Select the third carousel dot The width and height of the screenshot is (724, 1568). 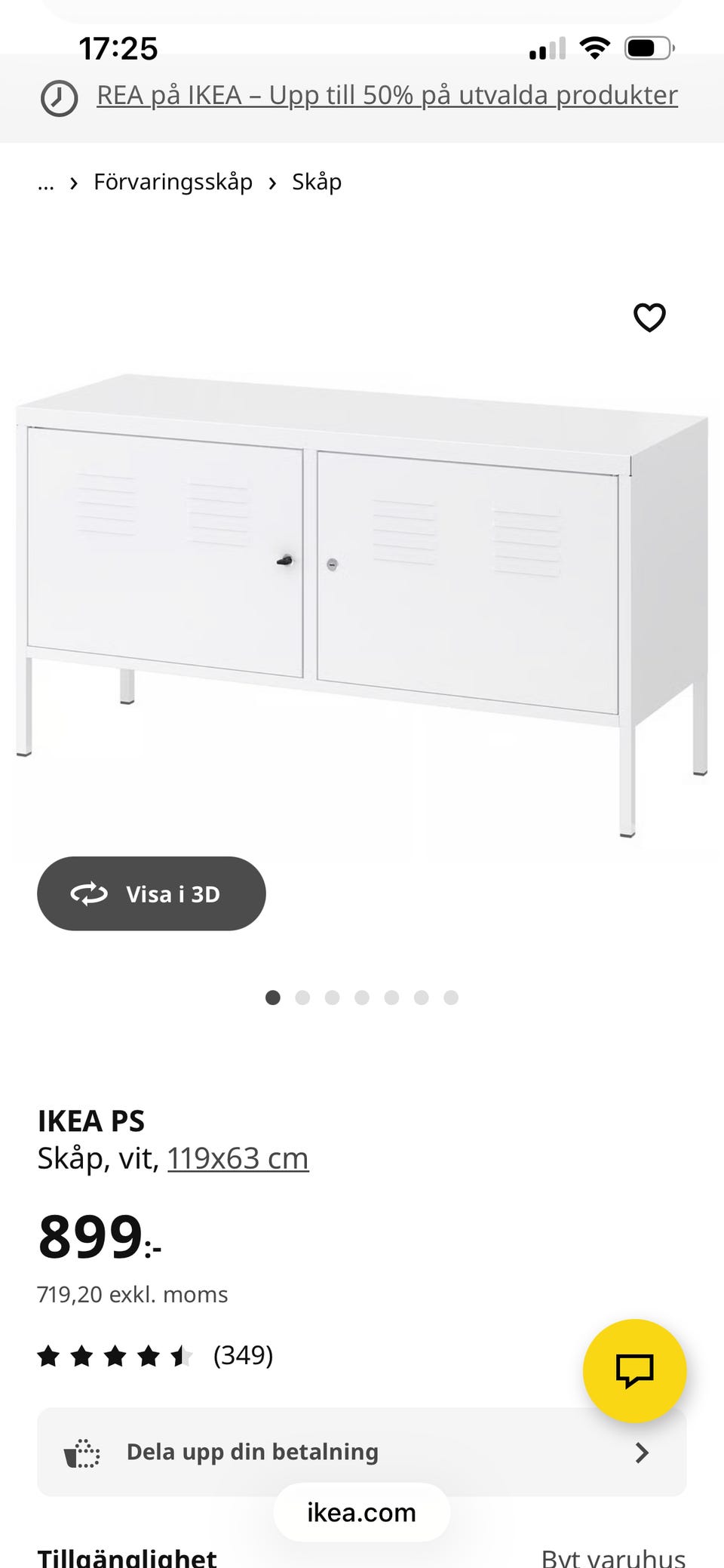point(333,998)
